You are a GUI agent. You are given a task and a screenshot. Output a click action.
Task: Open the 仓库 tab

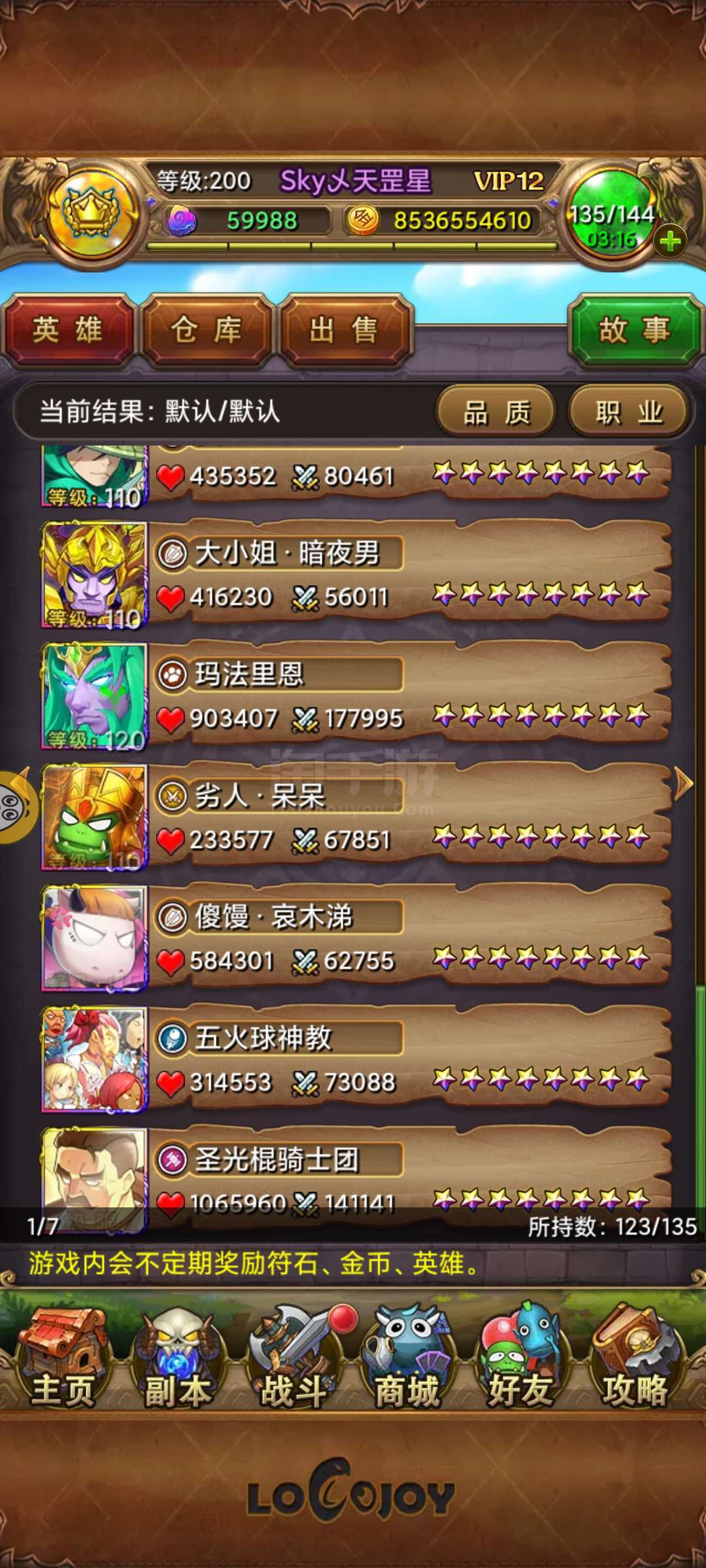pyautogui.click(x=207, y=329)
